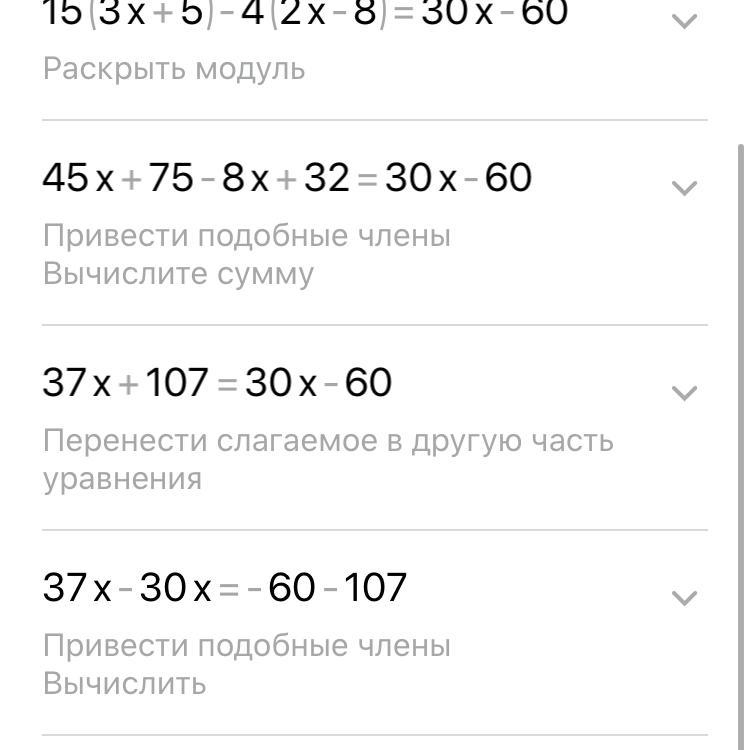
Task: Expand the step 45x+75-8x+32=30x-60
Action: [x=684, y=188]
